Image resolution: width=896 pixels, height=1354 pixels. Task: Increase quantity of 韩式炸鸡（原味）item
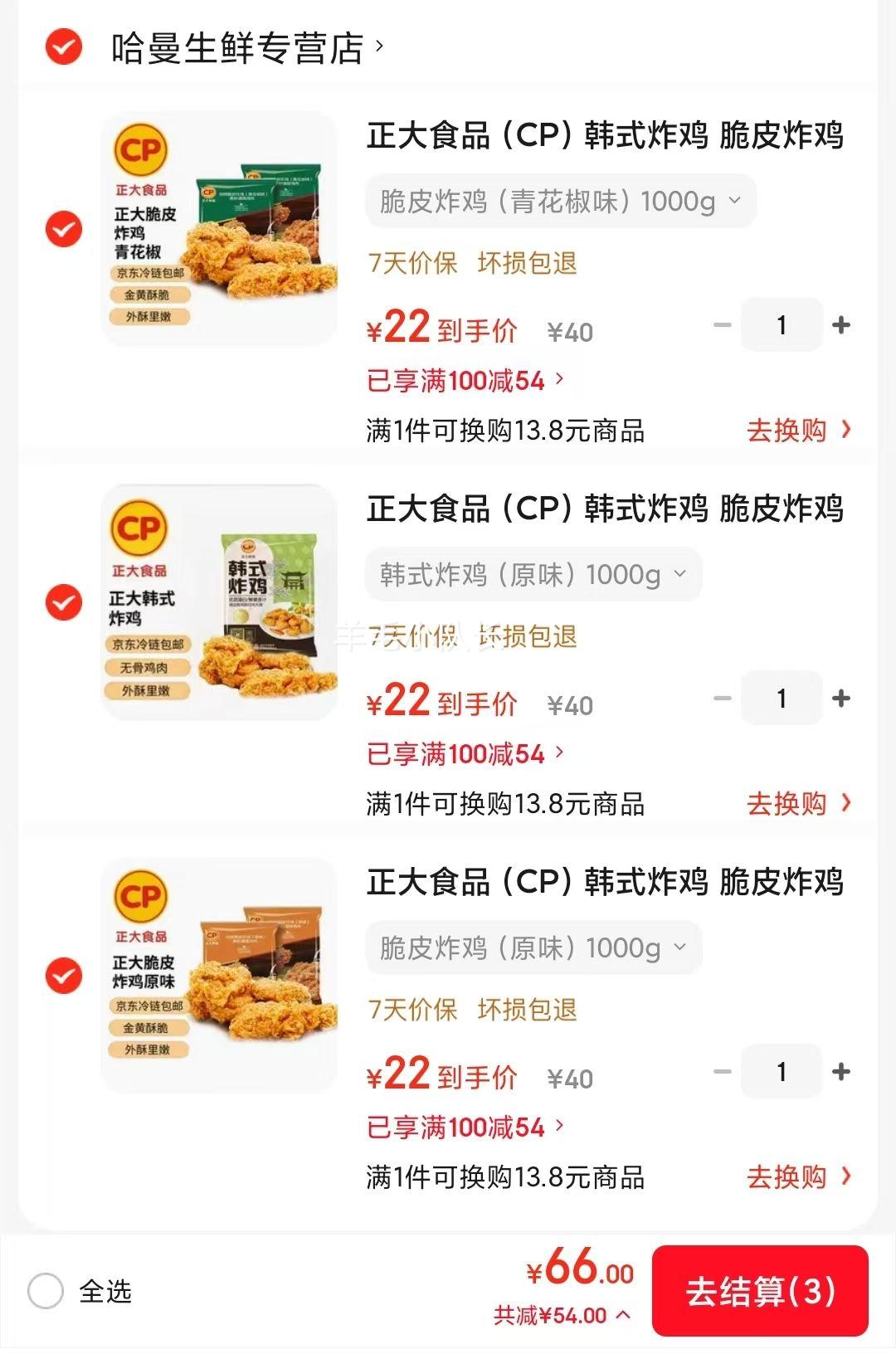(x=842, y=698)
